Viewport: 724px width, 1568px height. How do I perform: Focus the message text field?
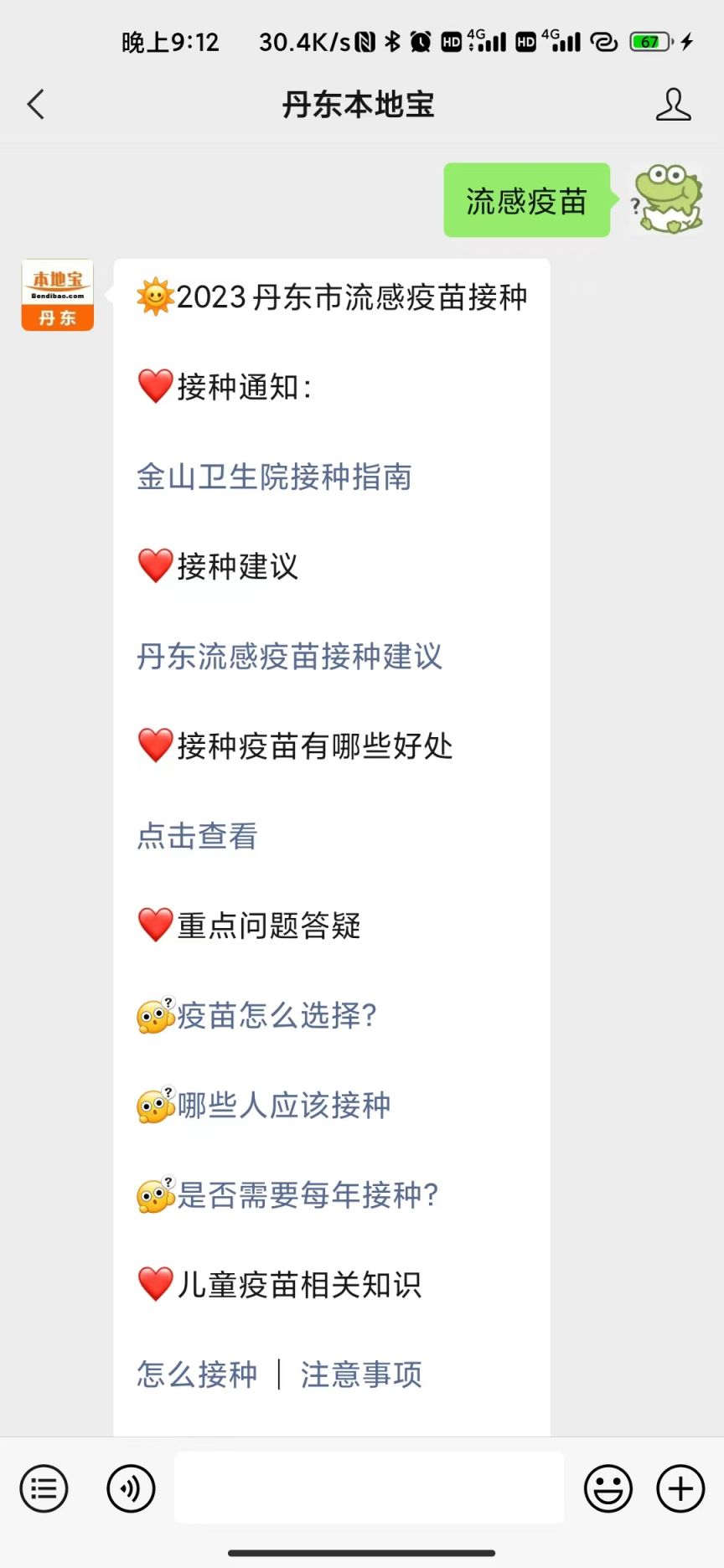(x=369, y=1488)
